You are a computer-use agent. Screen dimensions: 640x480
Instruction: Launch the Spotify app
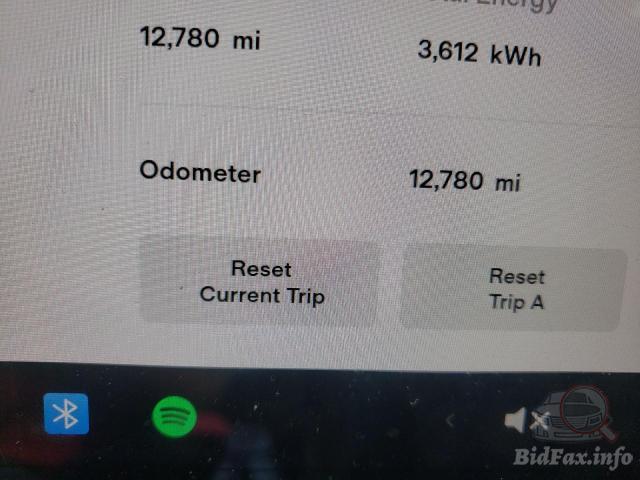point(175,415)
